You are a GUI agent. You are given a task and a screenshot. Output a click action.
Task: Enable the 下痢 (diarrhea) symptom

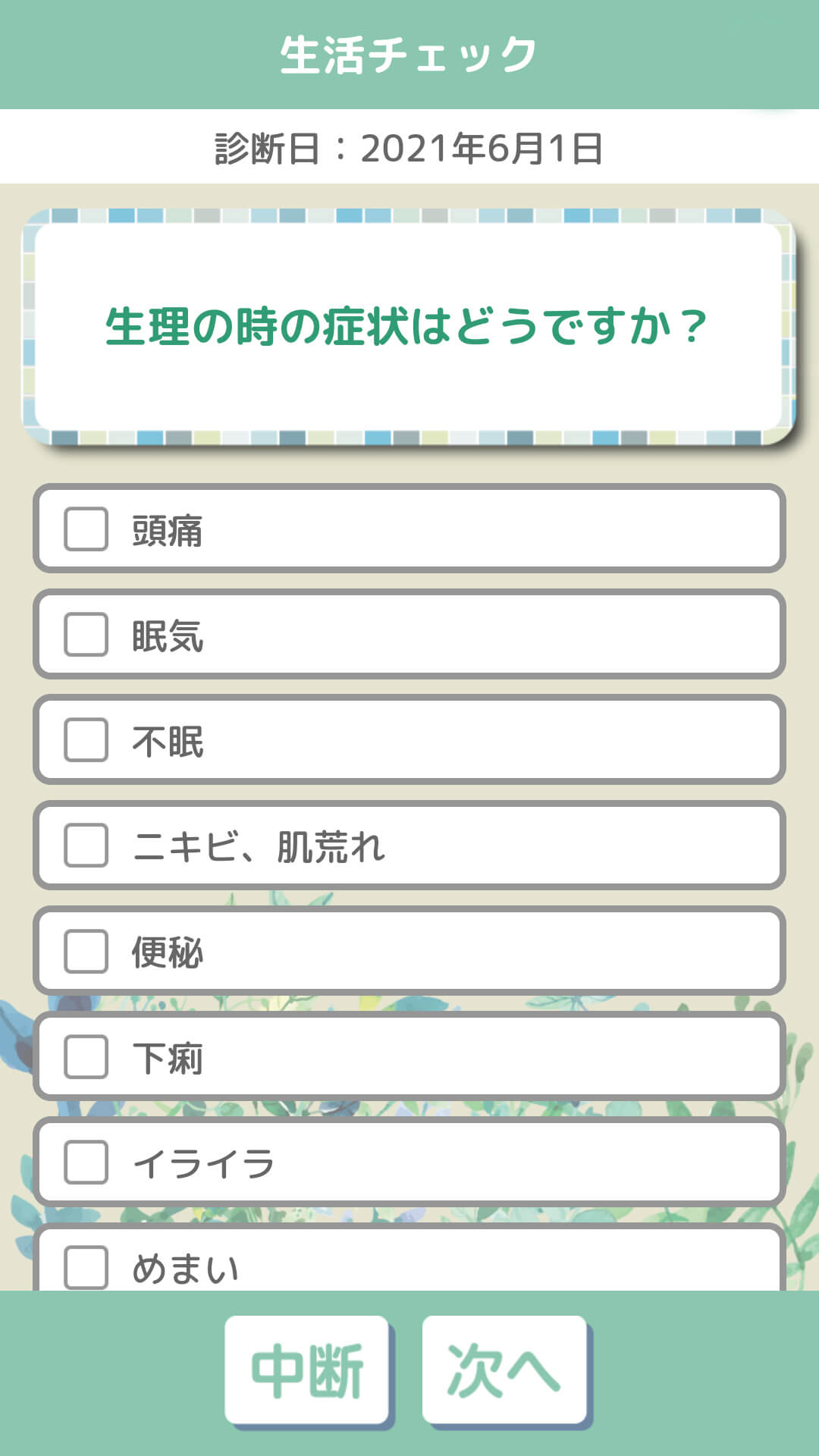point(86,1059)
